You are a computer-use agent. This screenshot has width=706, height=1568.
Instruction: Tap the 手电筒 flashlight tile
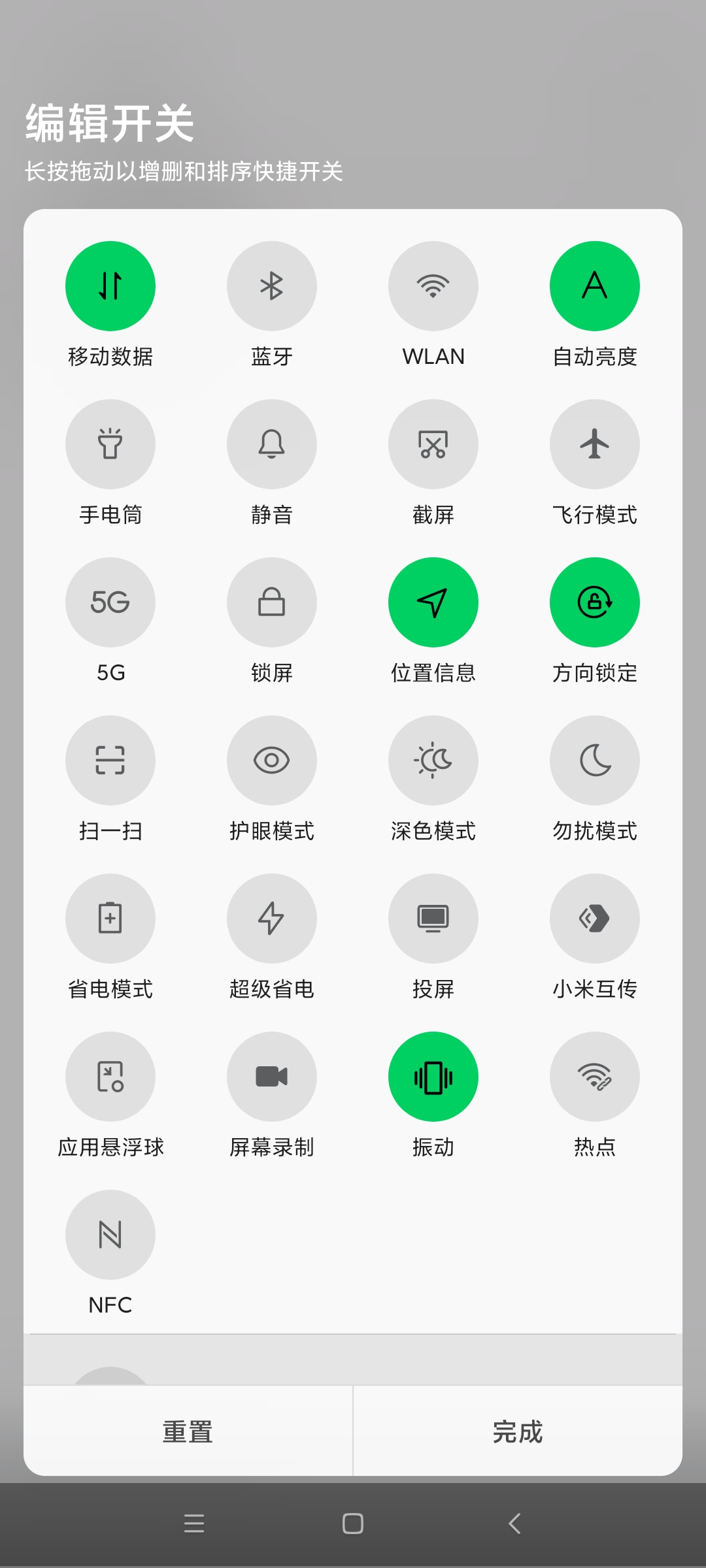[110, 444]
